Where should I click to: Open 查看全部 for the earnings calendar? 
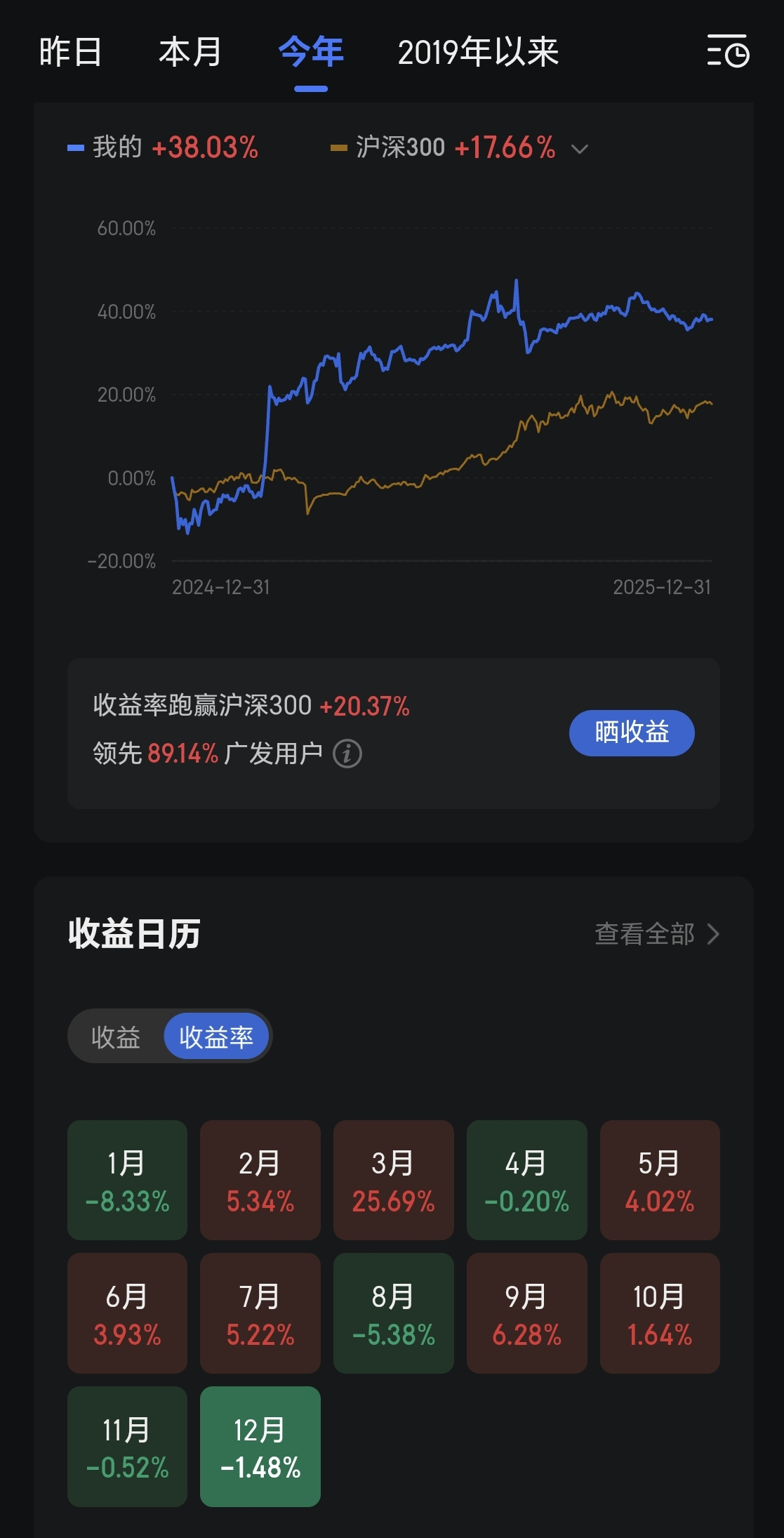point(657,934)
